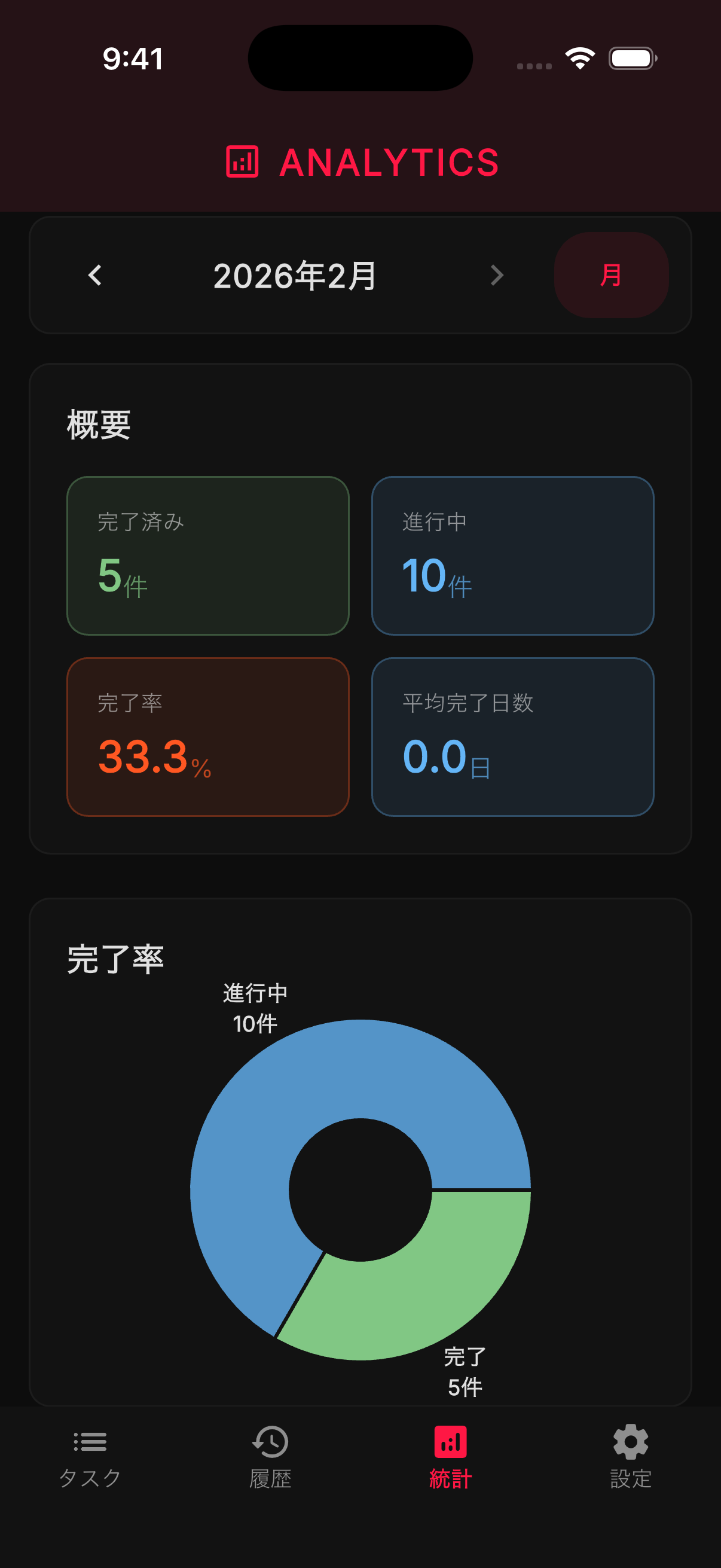The image size is (721, 1568).
Task: Switch to the タスク tab
Action: pos(90,1457)
